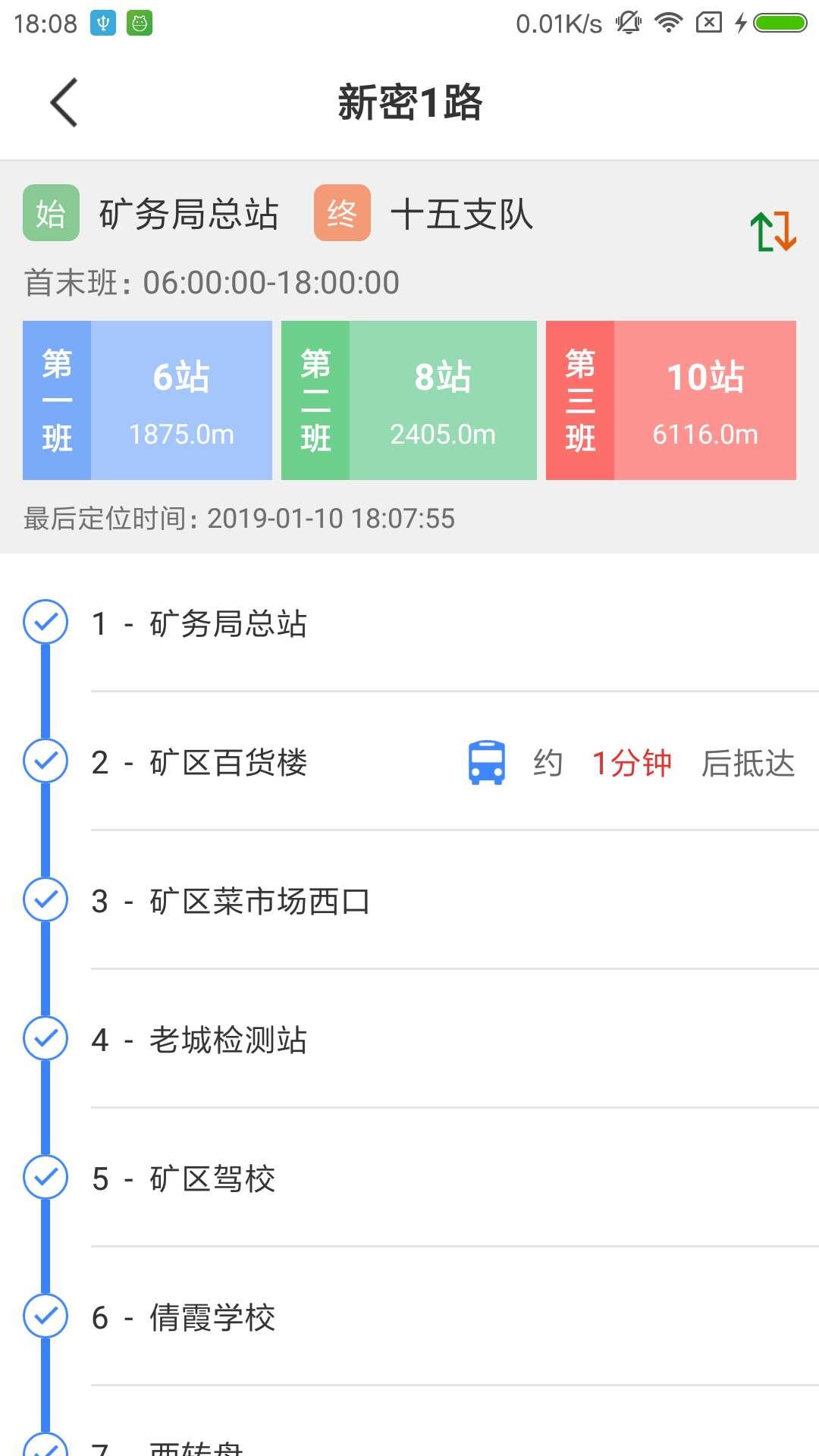Image resolution: width=819 pixels, height=1456 pixels.
Task: Toggle the checkmark circle at 矿务局总站
Action: click(x=45, y=622)
